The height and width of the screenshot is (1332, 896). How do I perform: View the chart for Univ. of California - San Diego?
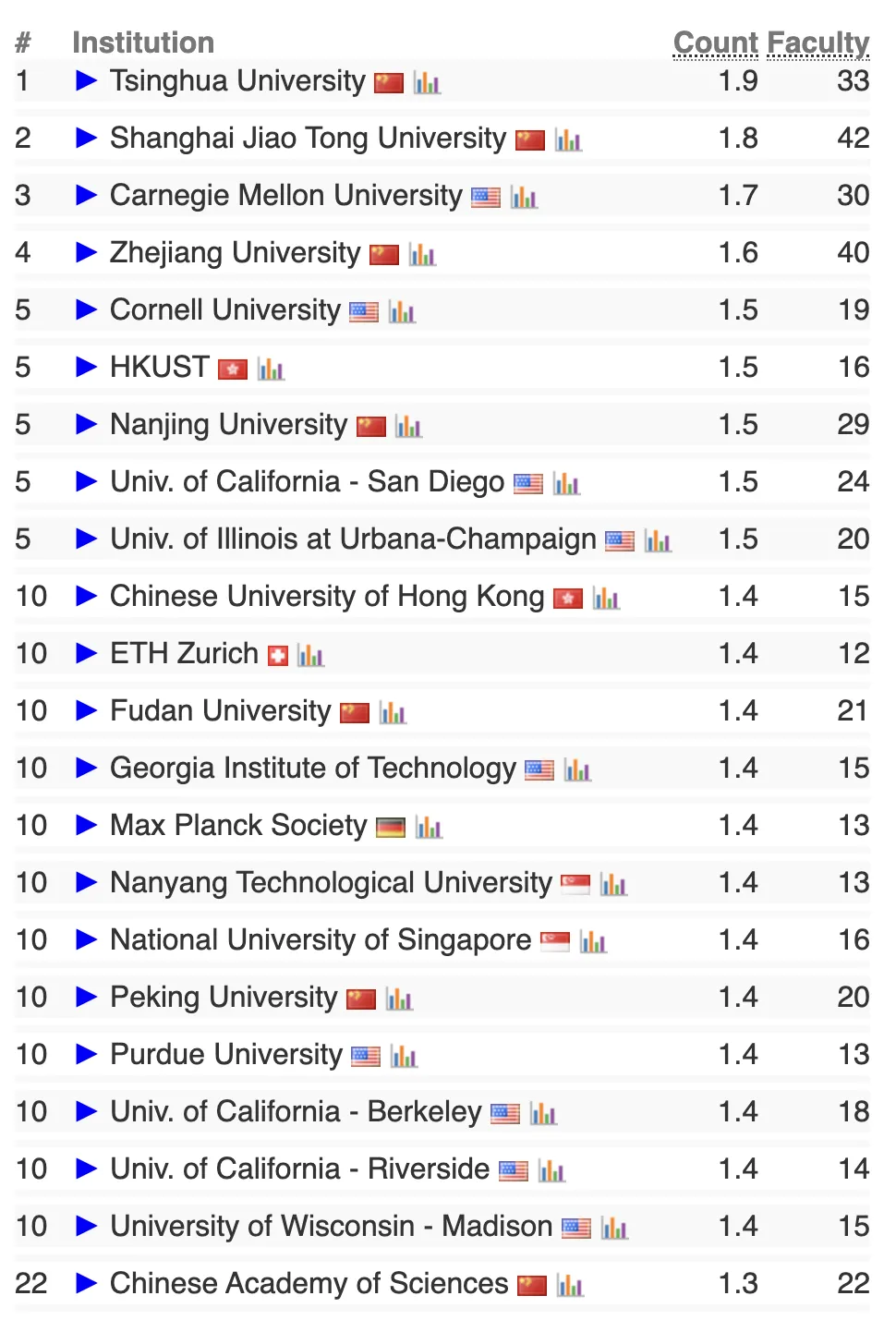pyautogui.click(x=566, y=484)
